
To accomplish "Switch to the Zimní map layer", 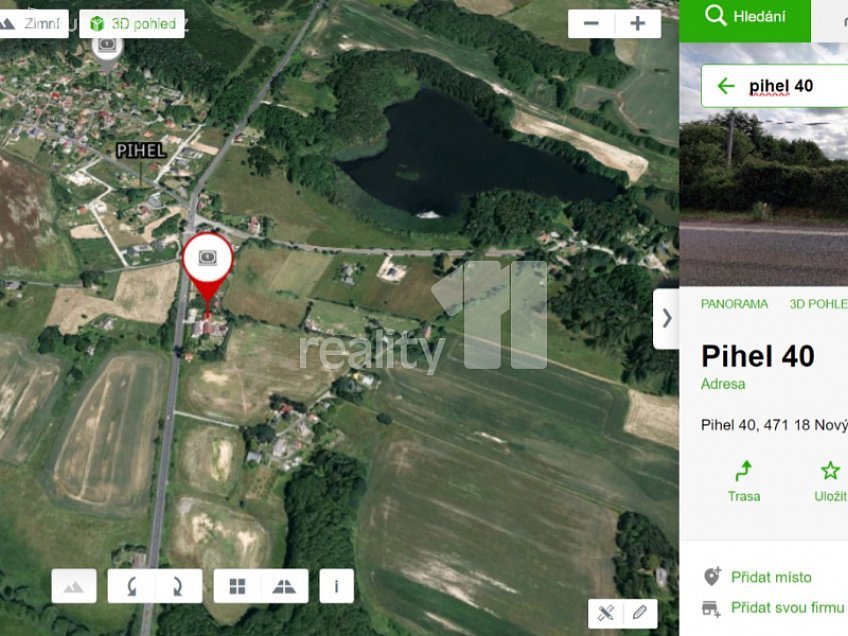I will [x=35, y=23].
